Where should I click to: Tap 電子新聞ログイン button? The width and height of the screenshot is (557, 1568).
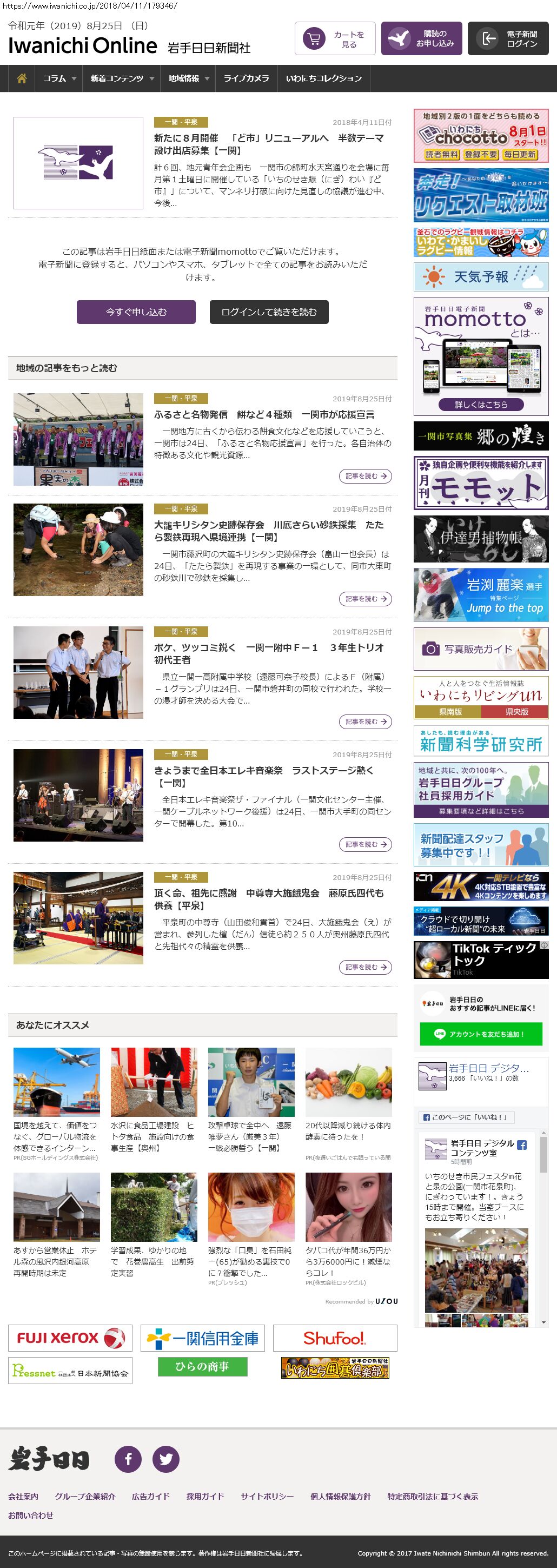tap(508, 39)
